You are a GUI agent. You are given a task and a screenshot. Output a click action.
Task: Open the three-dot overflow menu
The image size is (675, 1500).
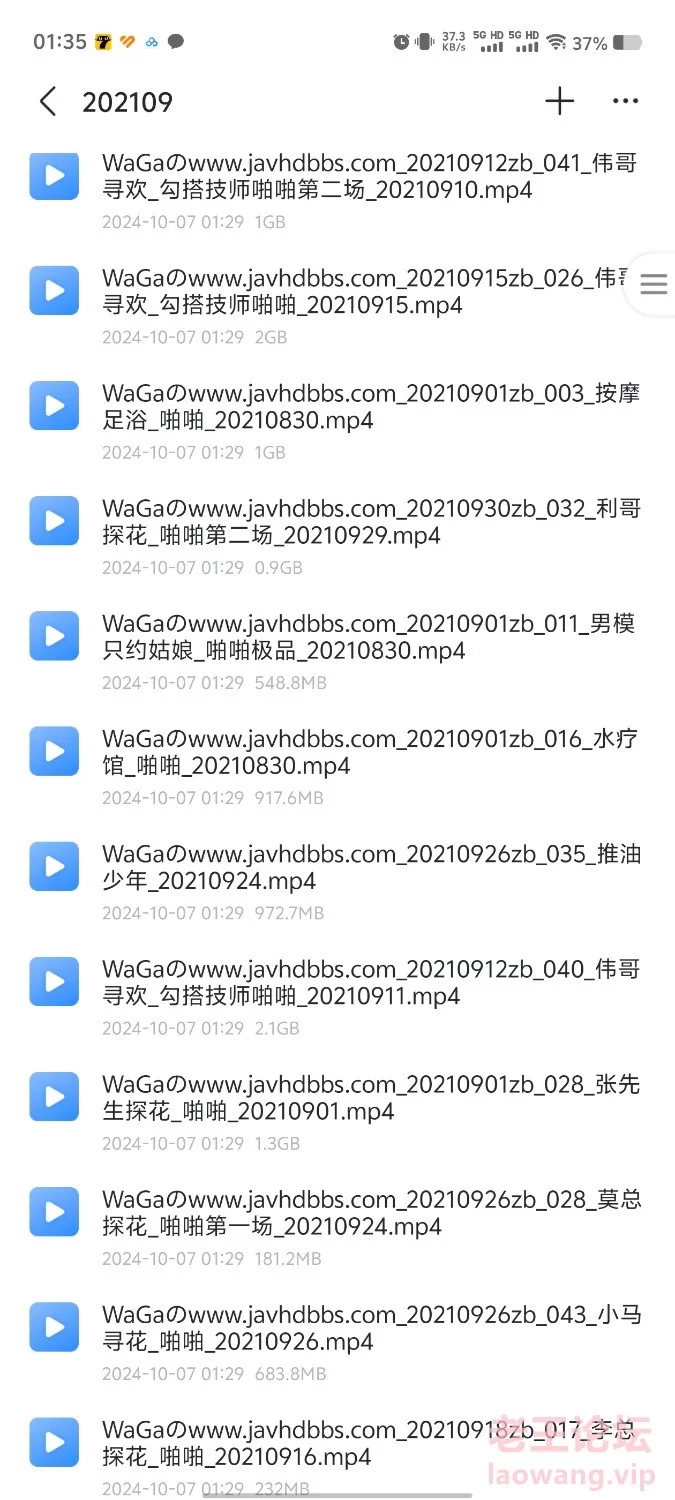pyautogui.click(x=625, y=101)
